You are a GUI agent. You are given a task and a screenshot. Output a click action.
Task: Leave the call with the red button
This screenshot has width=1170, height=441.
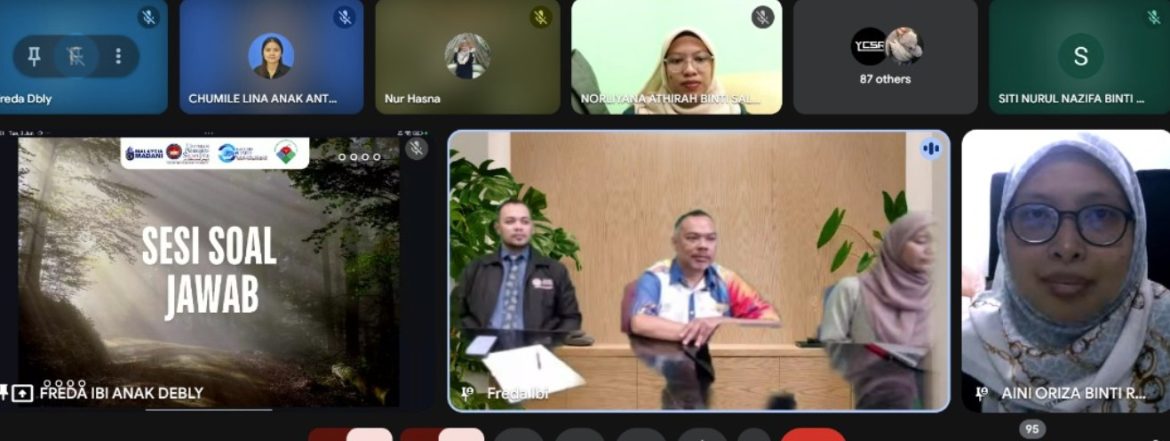[812, 436]
